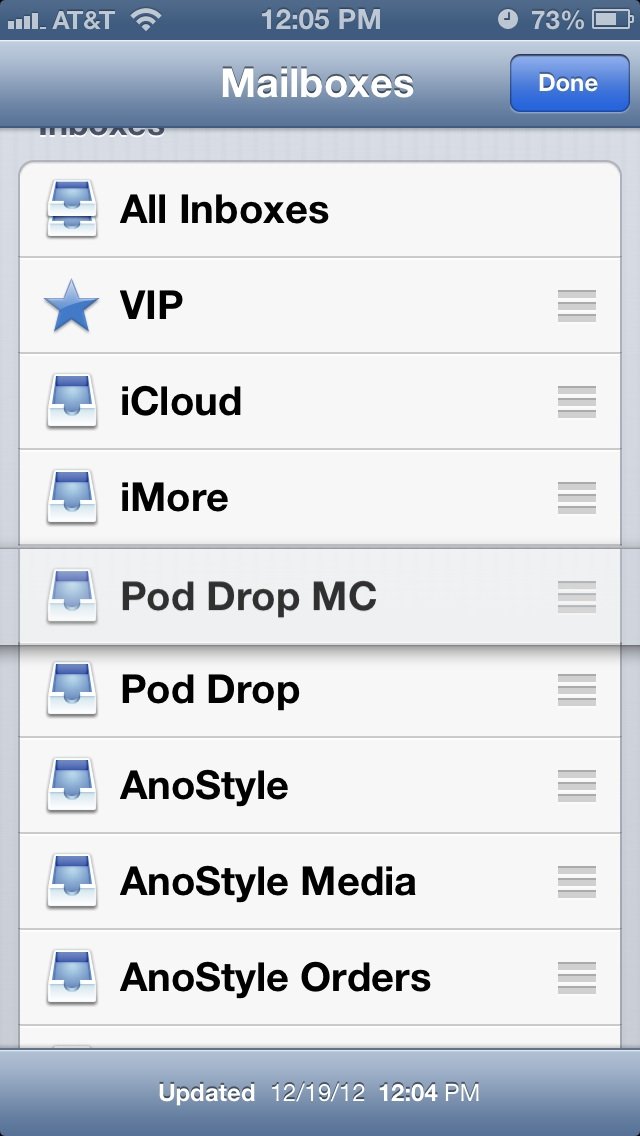Select the Pod Drop MC inbox
640x1136 pixels.
248,597
